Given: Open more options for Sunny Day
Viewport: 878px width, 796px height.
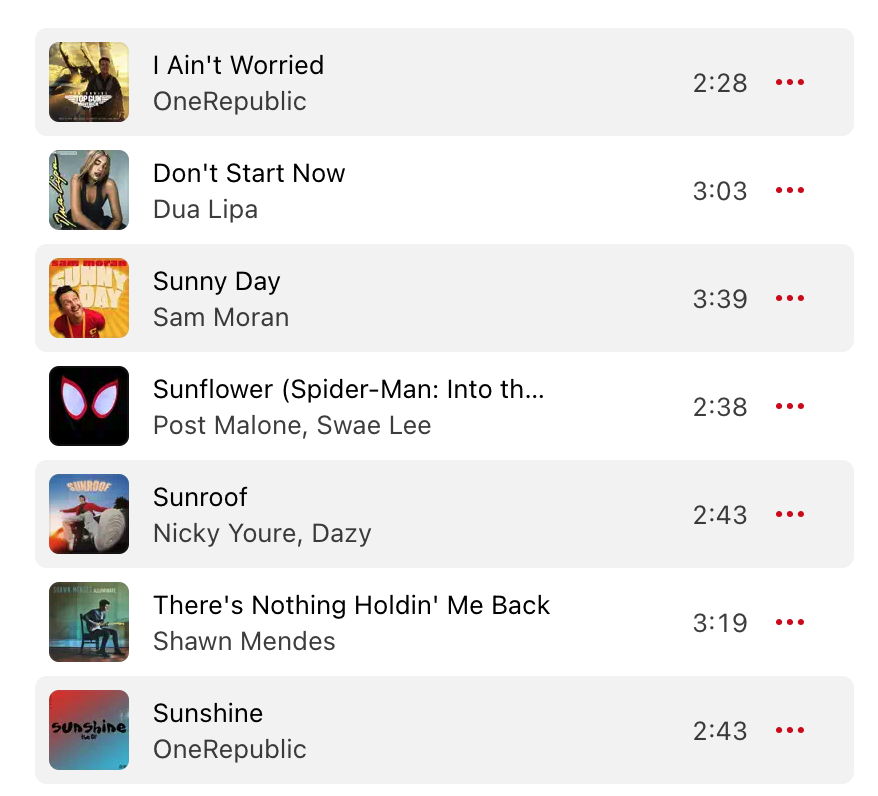Looking at the screenshot, I should tap(790, 298).
